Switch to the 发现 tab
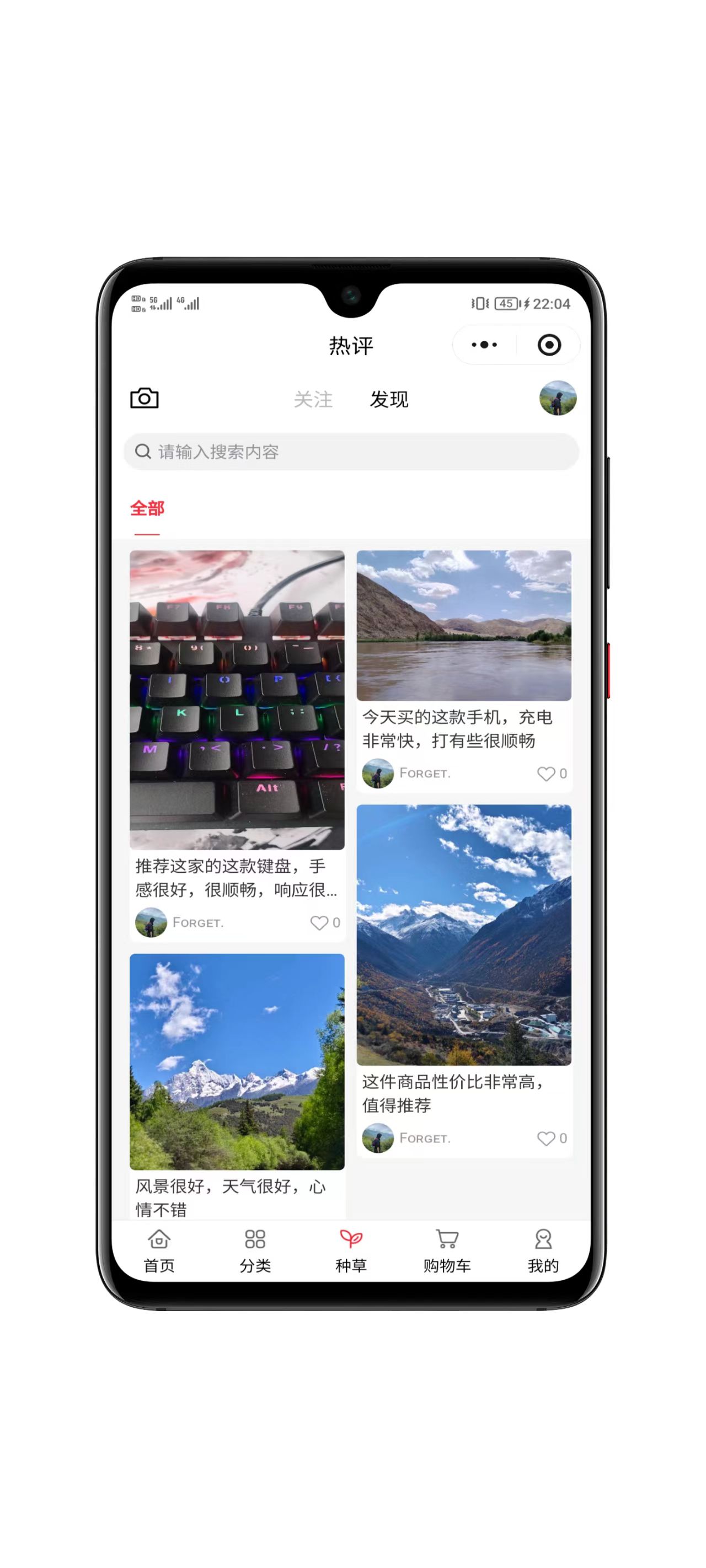Viewport: 706px width, 1568px height. coord(389,400)
